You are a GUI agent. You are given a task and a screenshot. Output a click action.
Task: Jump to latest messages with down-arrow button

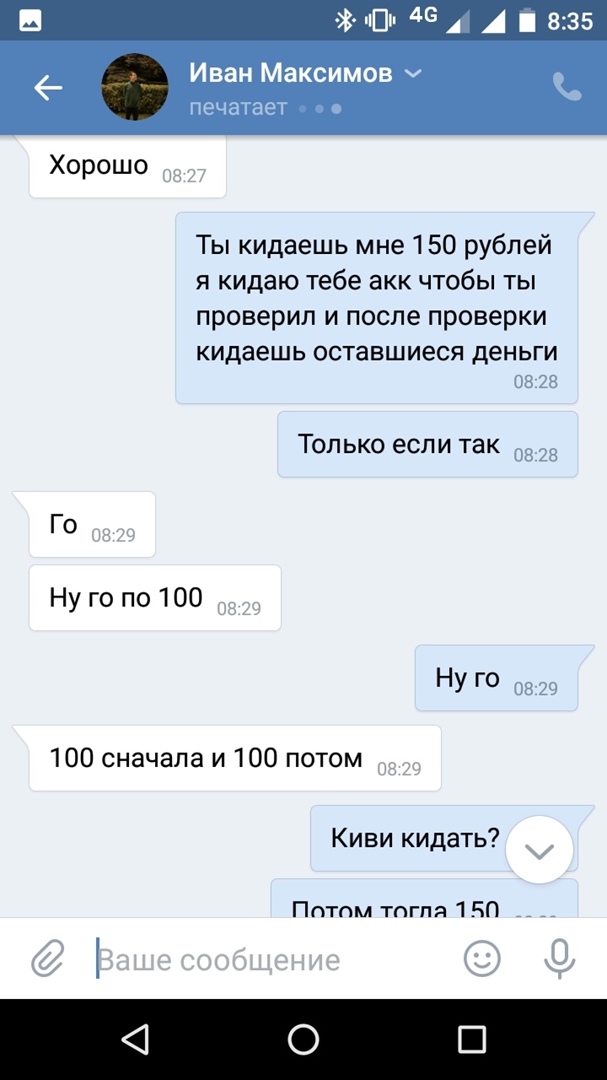pyautogui.click(x=539, y=851)
